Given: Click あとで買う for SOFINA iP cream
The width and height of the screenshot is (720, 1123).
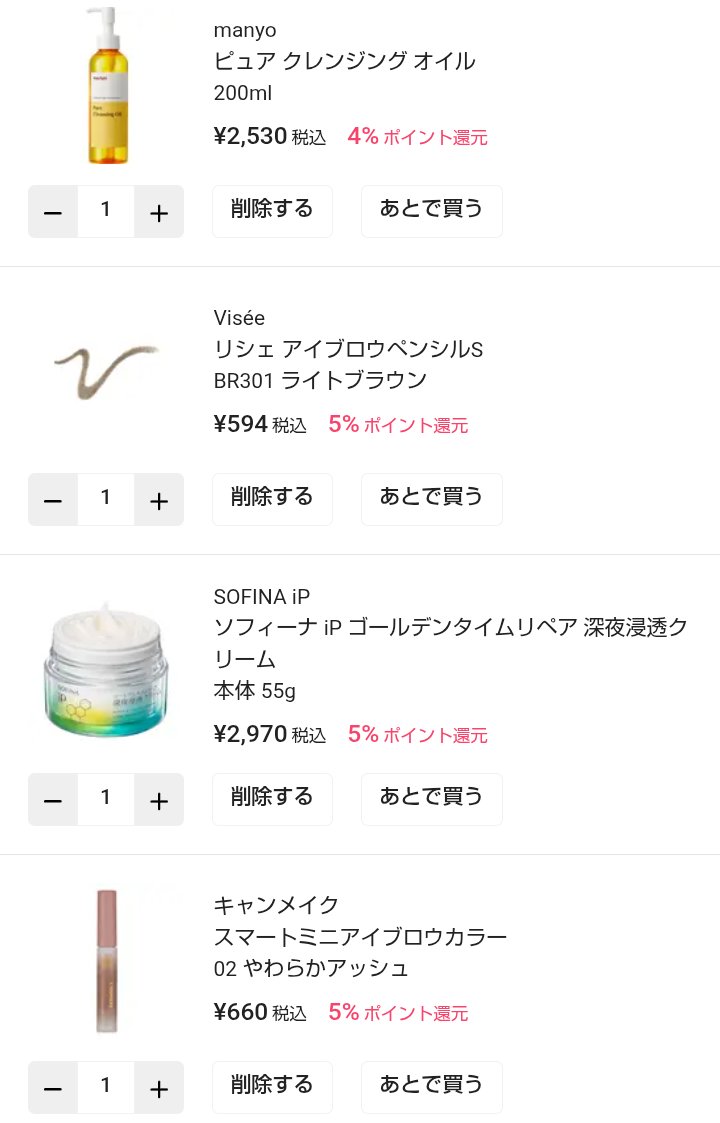Looking at the screenshot, I should tap(431, 799).
